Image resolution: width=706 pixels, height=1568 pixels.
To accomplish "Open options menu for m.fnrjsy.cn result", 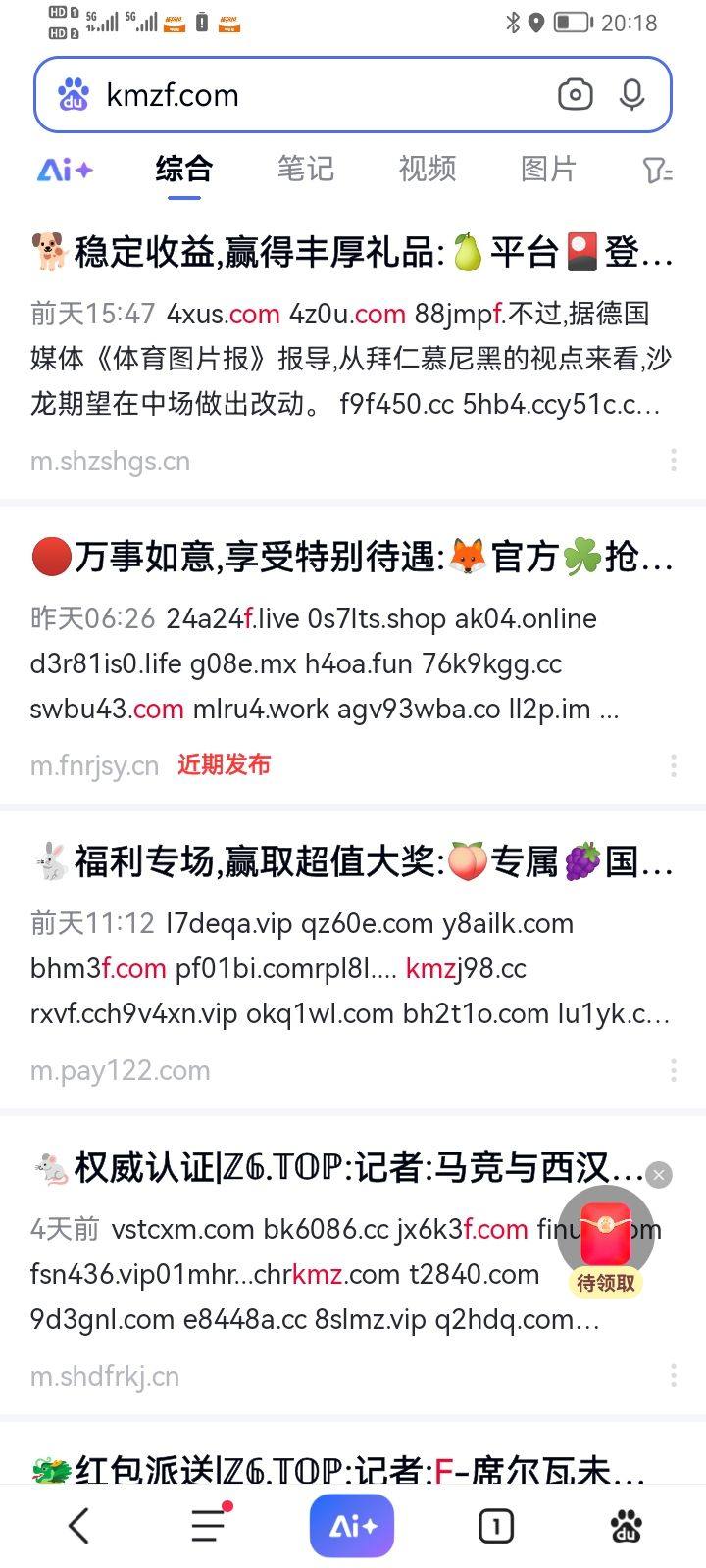I will 673,765.
